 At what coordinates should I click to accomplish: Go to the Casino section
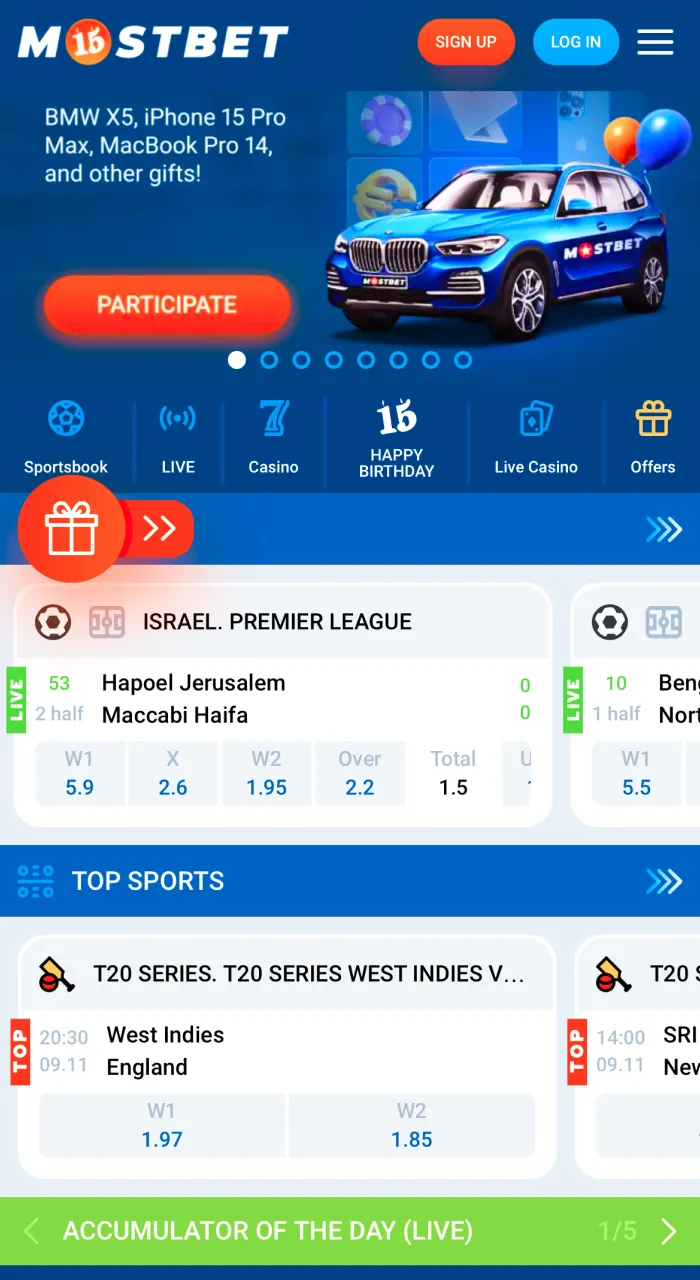[273, 437]
